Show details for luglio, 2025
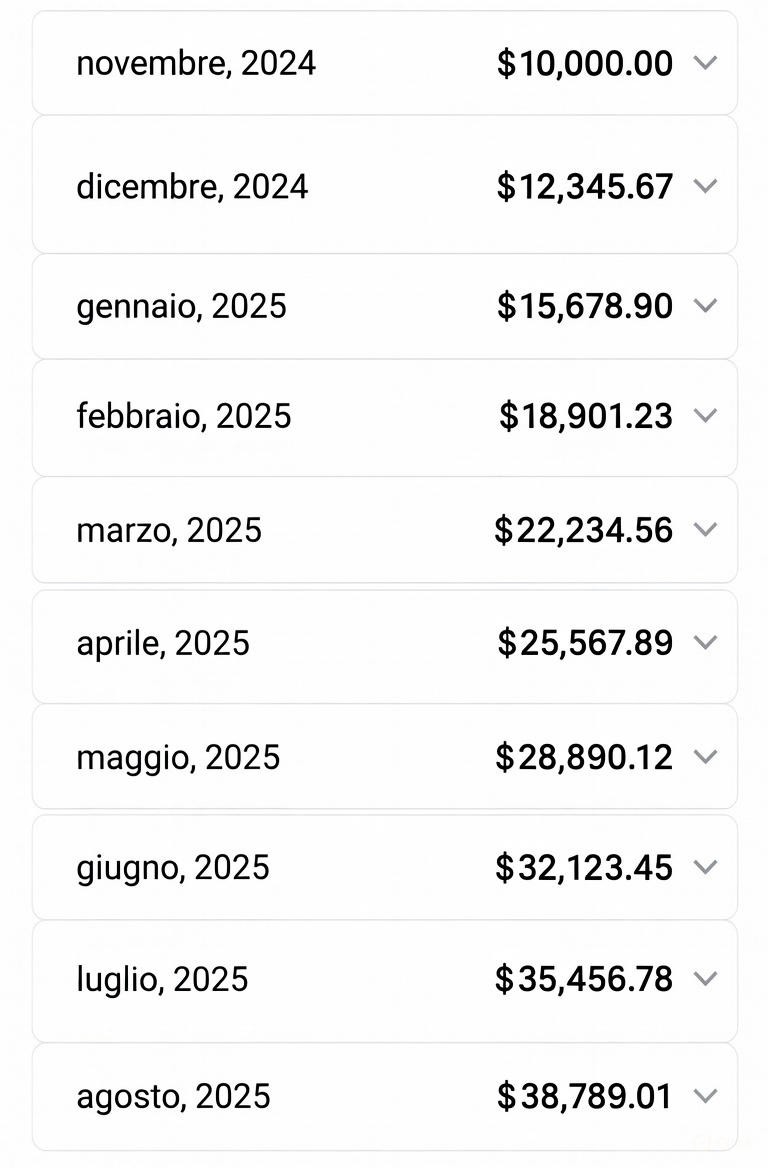 [705, 979]
